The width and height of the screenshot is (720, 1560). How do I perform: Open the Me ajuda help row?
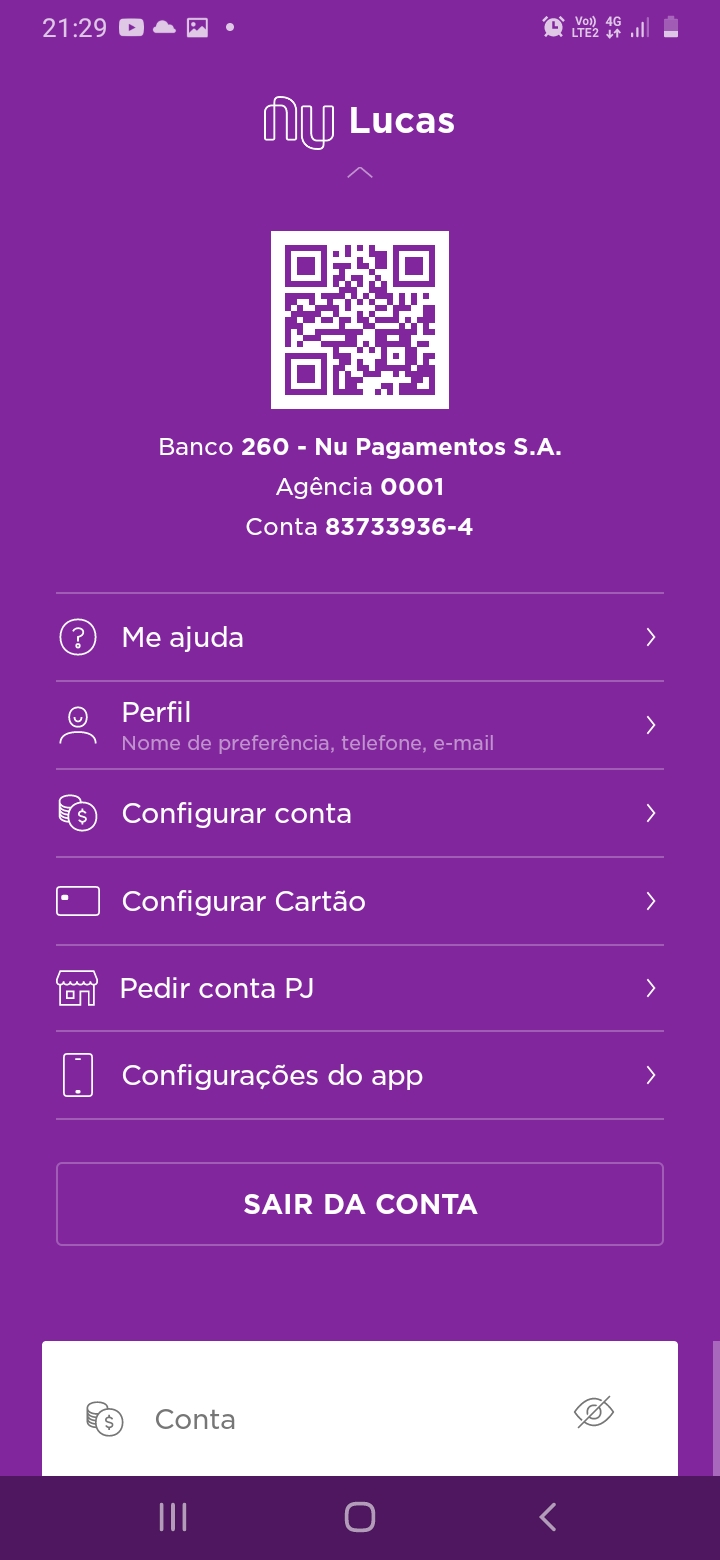coord(359,637)
